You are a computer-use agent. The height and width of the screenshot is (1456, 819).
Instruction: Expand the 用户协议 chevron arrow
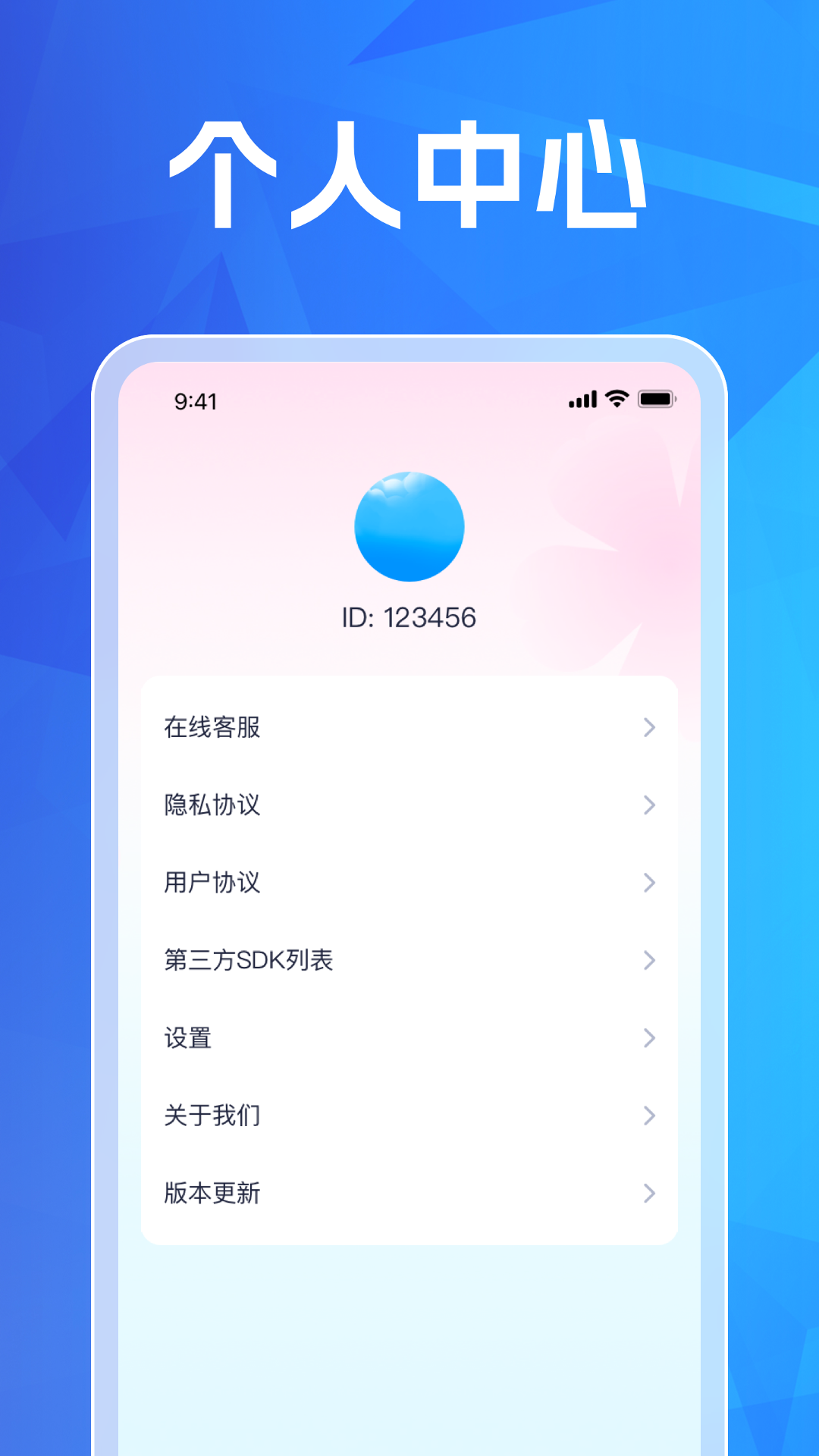(x=649, y=883)
